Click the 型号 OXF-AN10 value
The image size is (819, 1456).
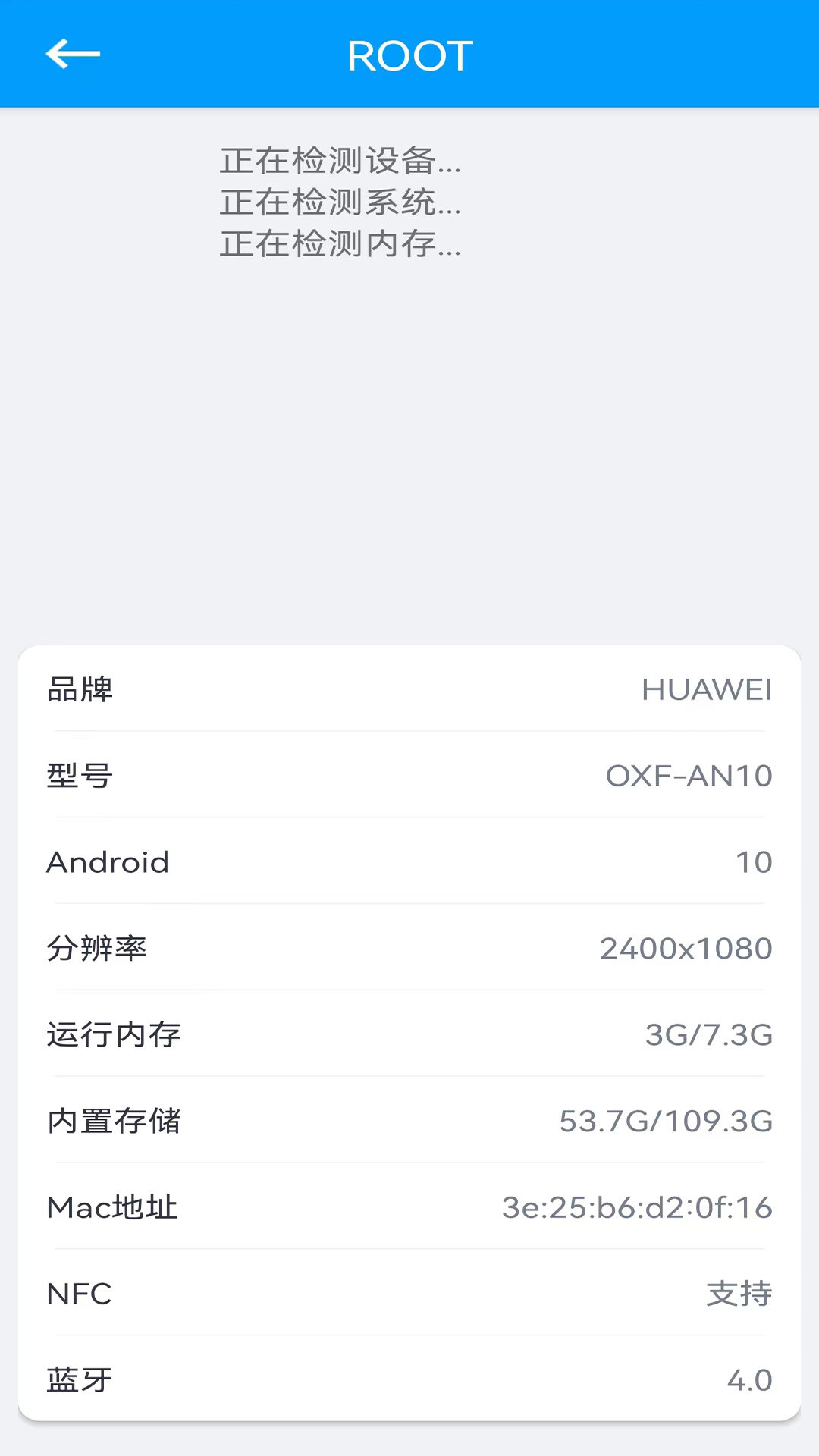click(690, 777)
